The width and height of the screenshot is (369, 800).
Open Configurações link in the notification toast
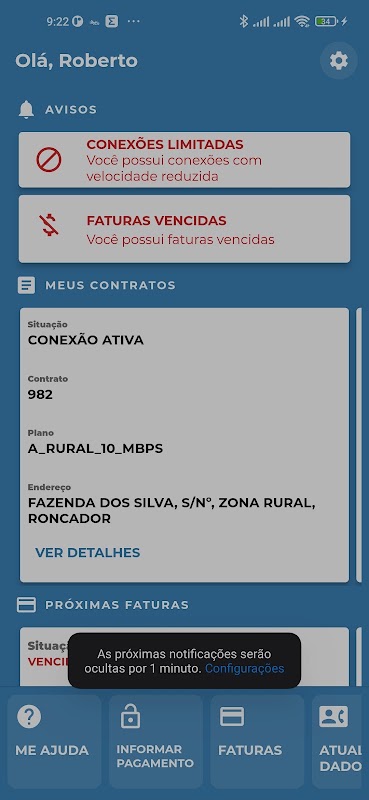click(244, 668)
